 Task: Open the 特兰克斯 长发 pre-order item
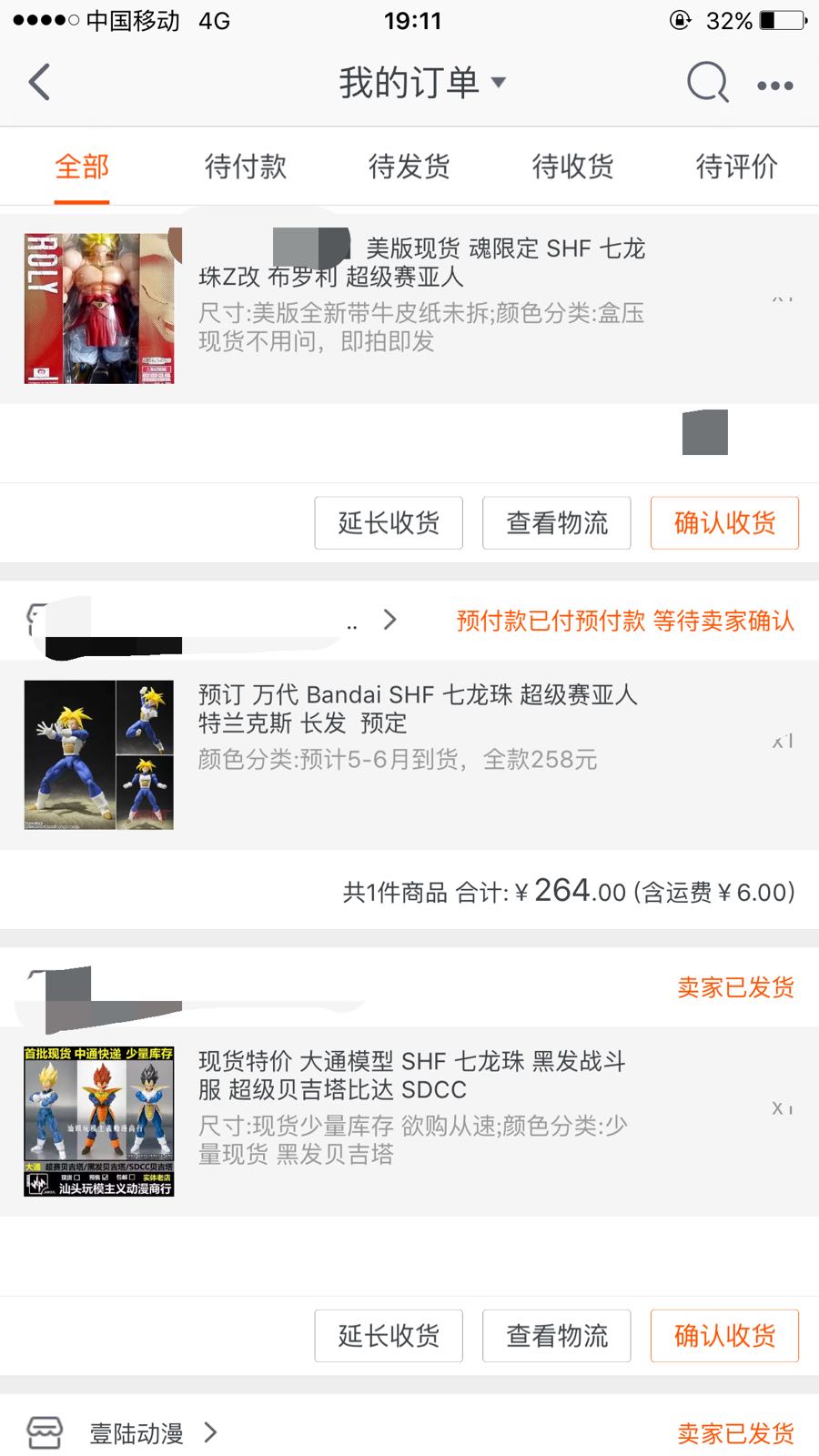pos(417,725)
